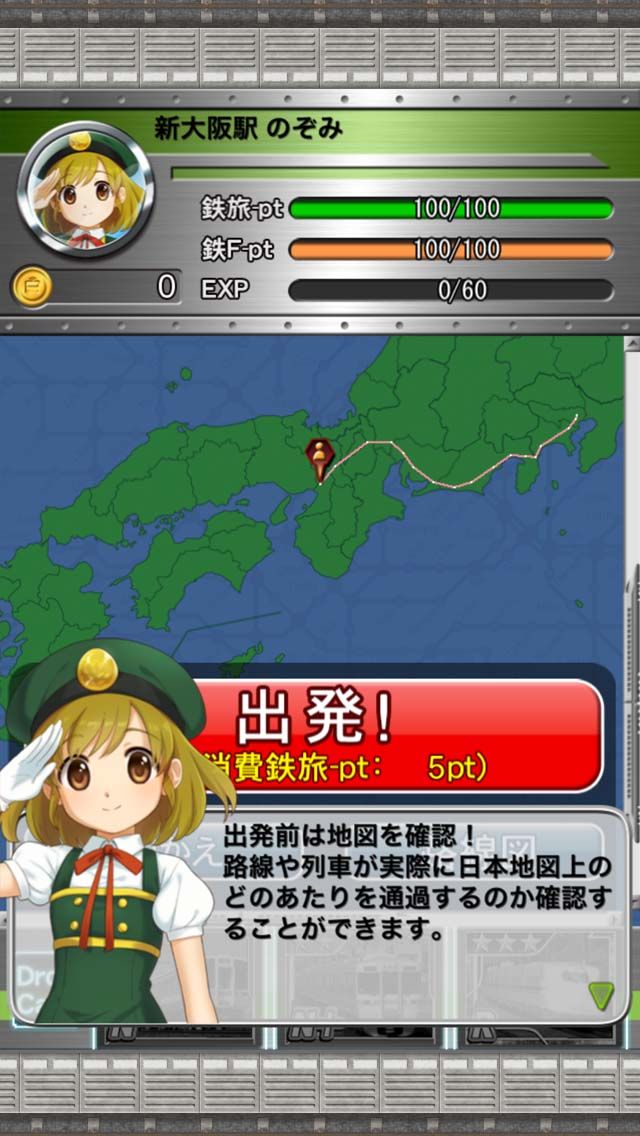This screenshot has width=640, height=1136.
Task: Advance the tutorial with the green arrow
Action: coord(601,996)
